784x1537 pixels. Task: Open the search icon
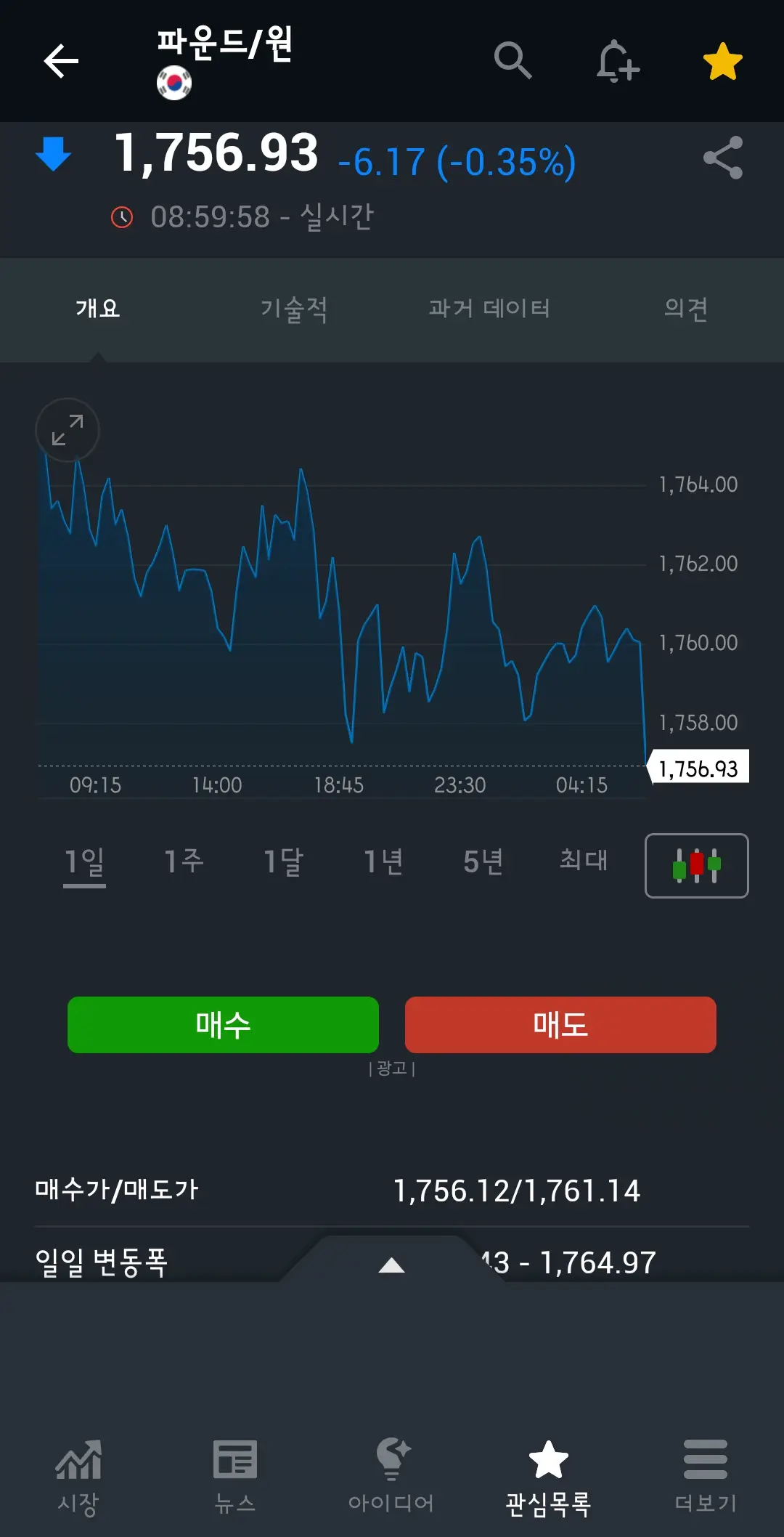tap(515, 62)
